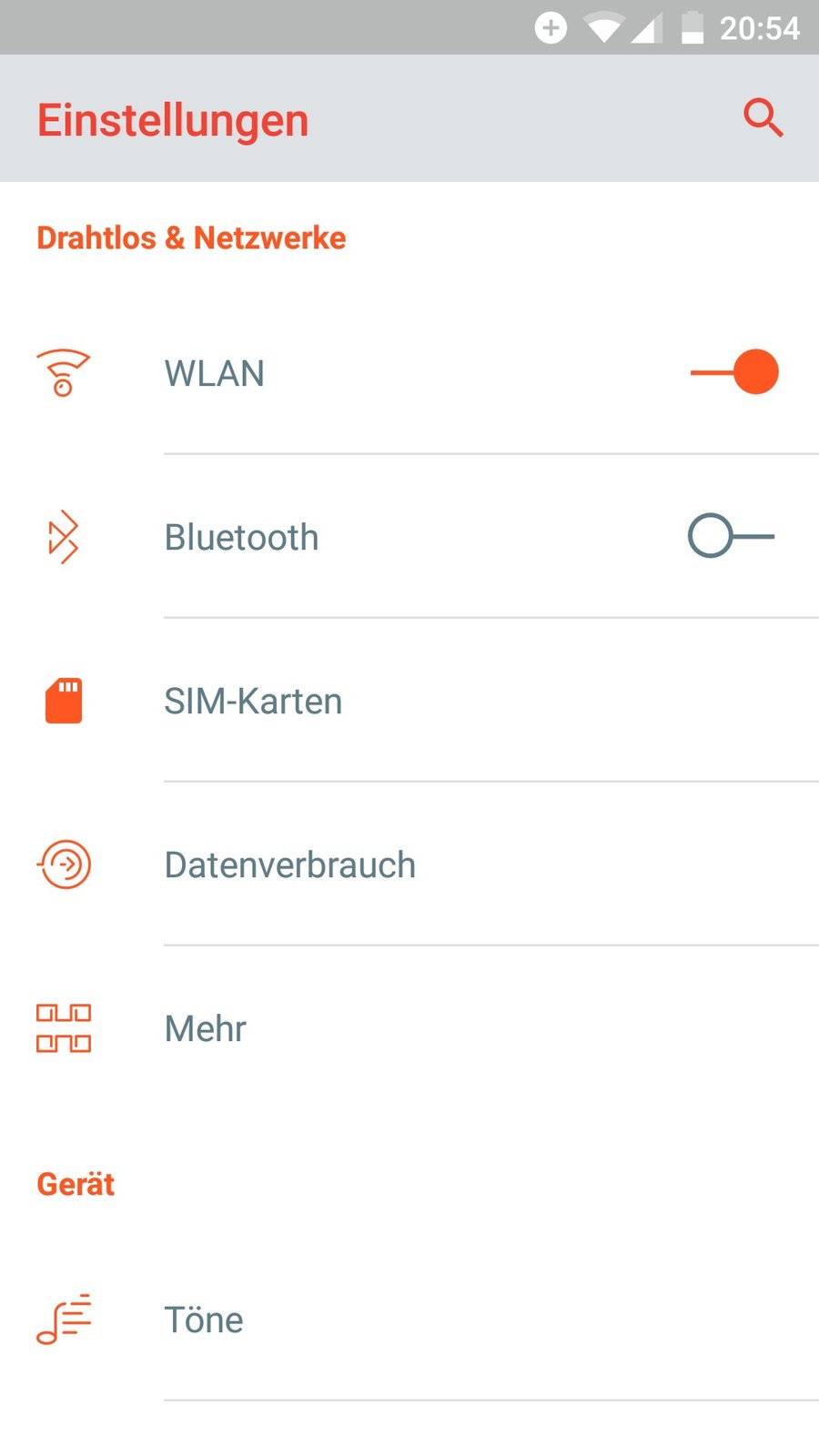Open SIM-Karten settings

(x=253, y=702)
